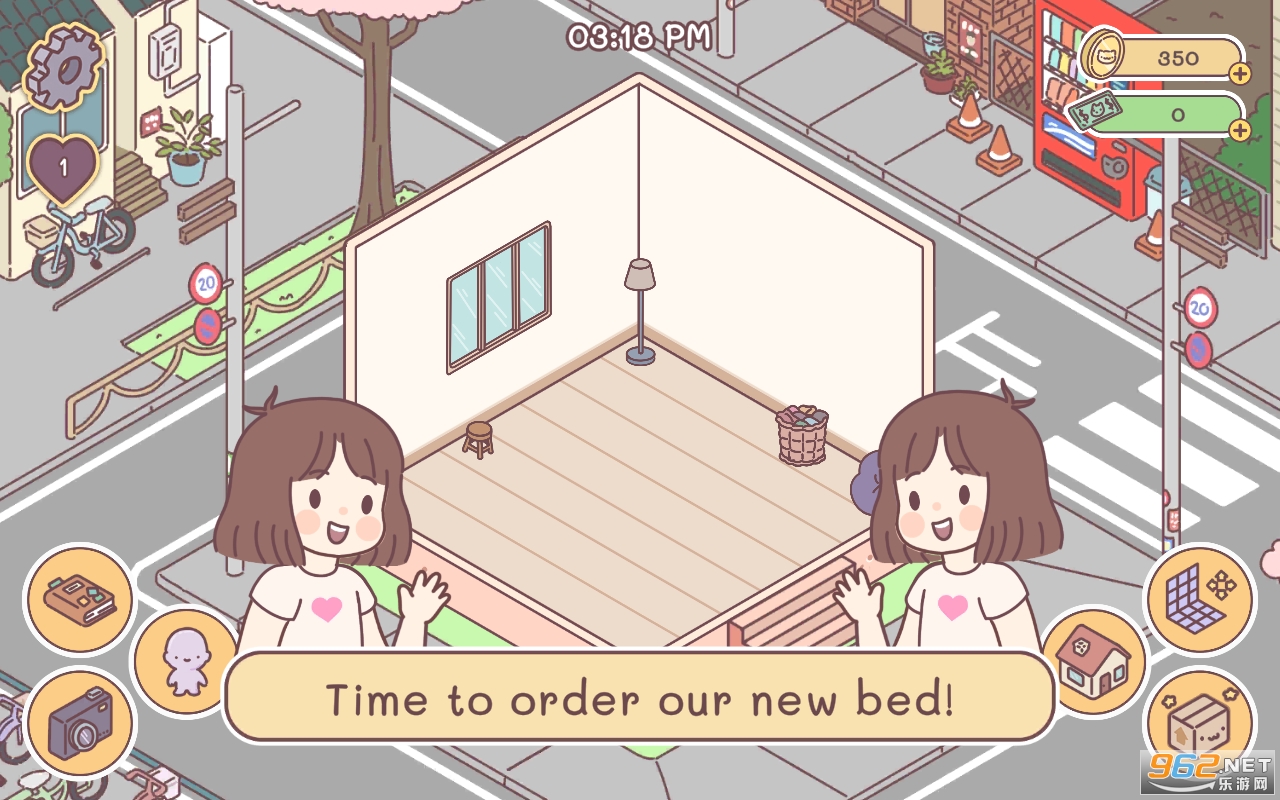Continue the 'Time to order our new bed!' dialog

tap(640, 698)
